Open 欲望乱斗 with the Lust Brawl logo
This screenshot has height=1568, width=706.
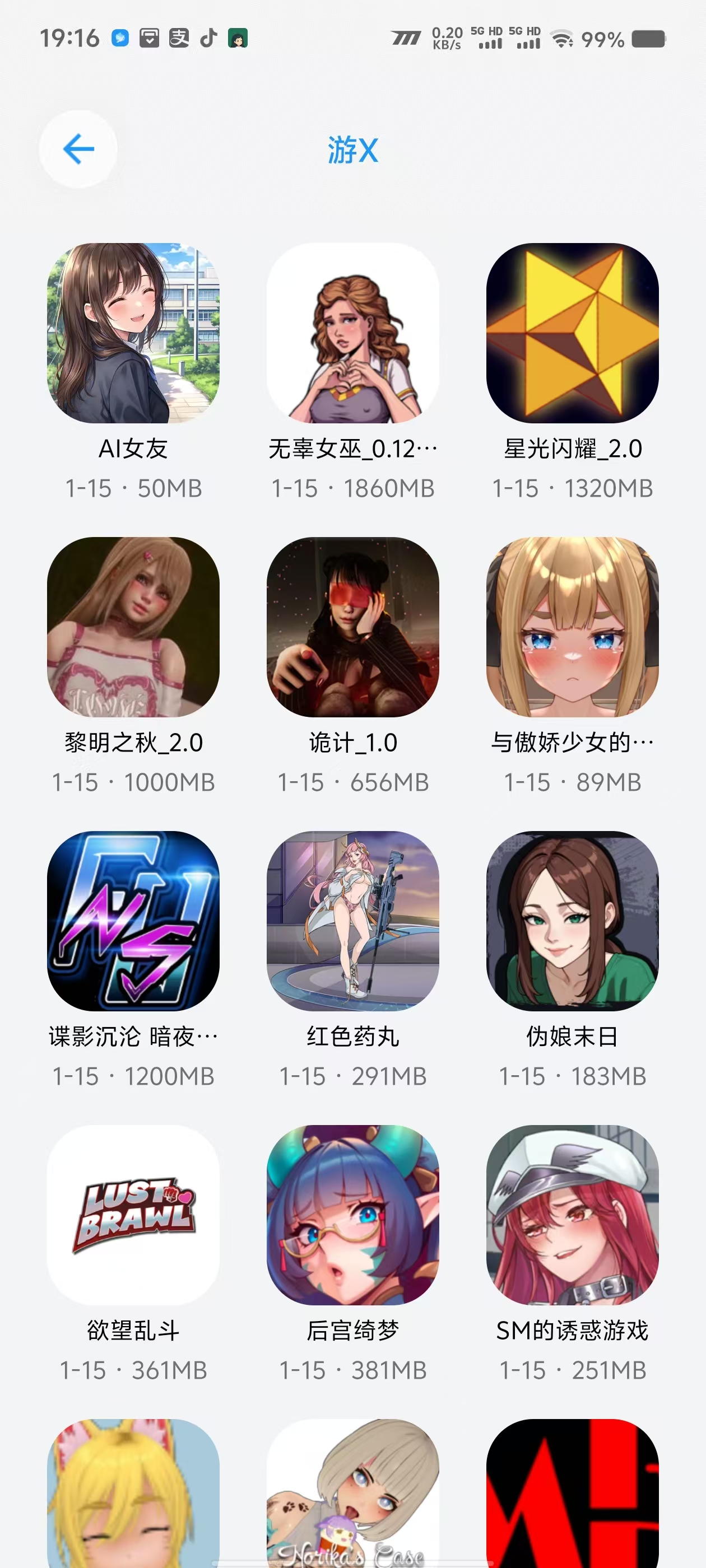click(133, 1215)
